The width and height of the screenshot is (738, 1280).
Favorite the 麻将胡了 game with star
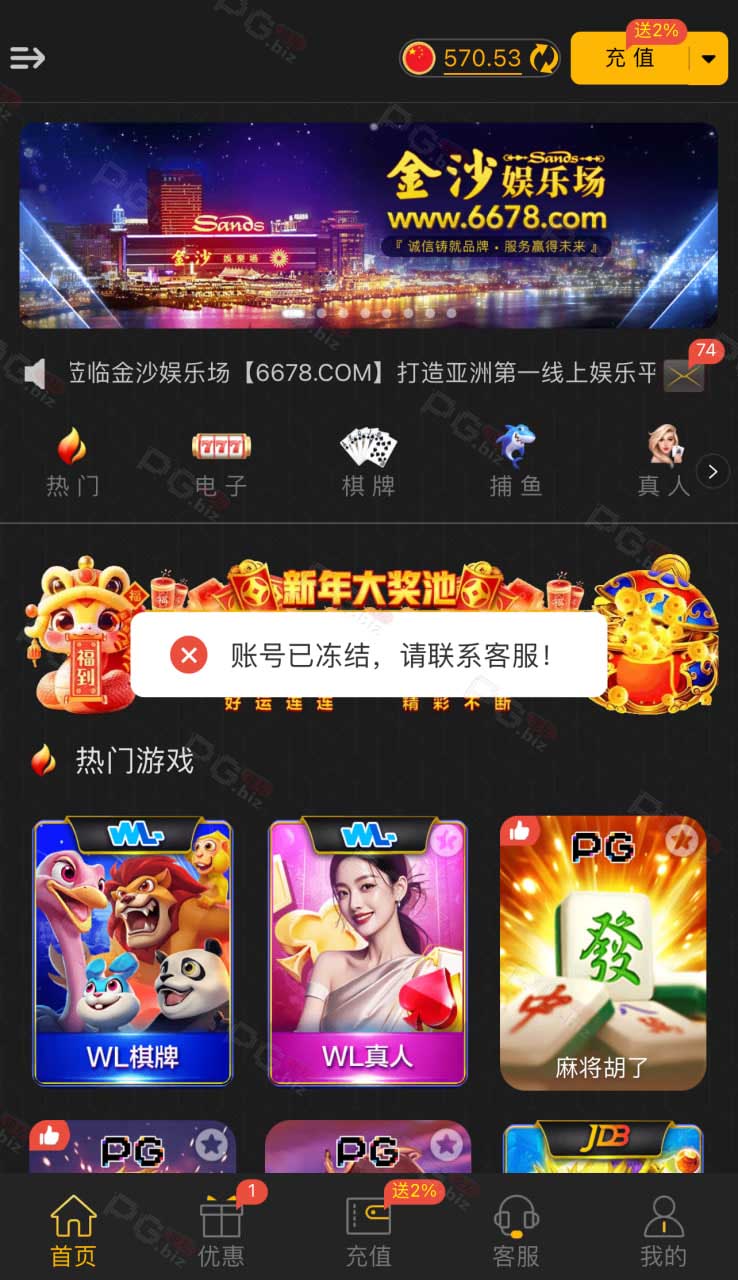(682, 840)
